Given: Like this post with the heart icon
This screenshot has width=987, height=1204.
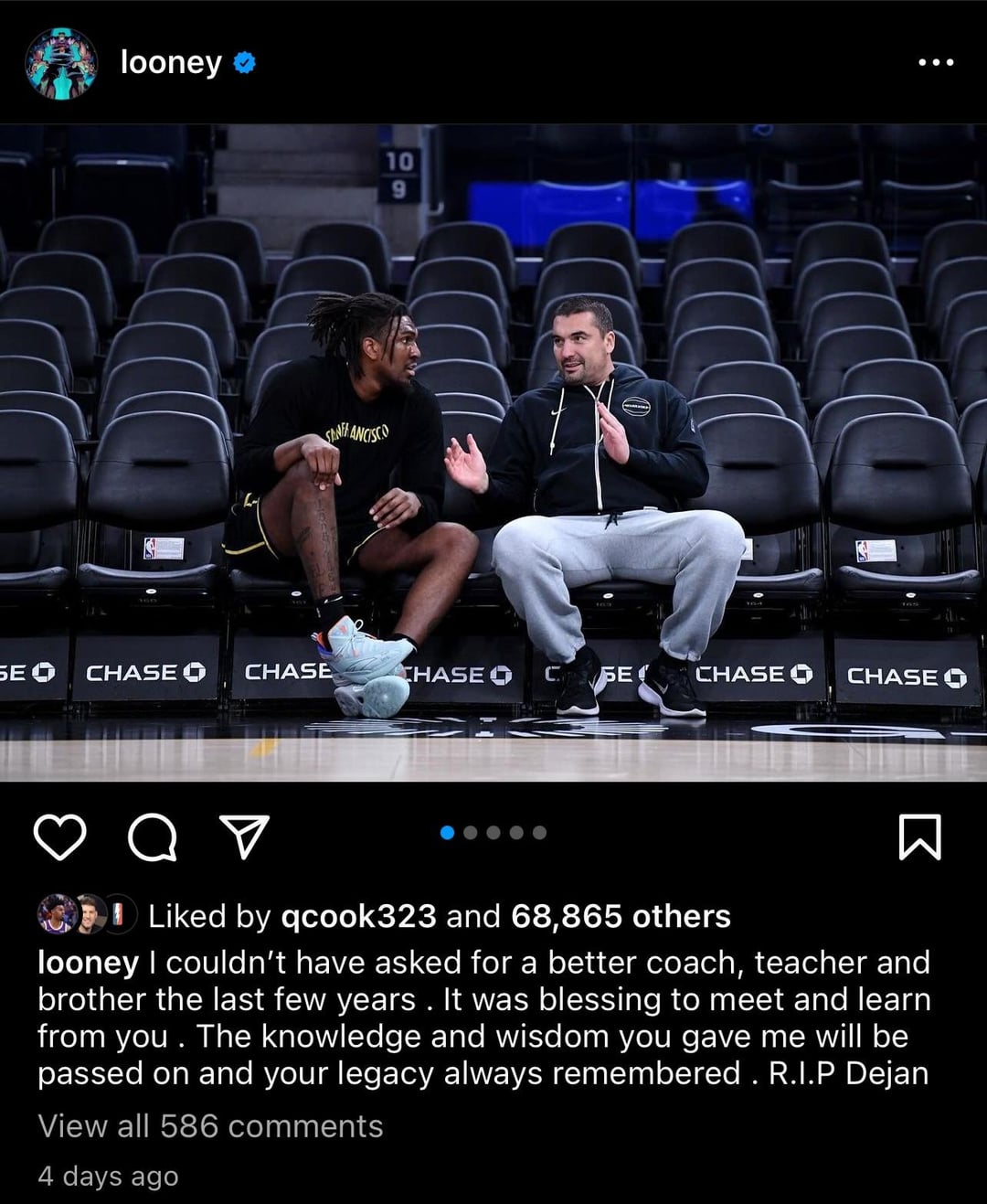Looking at the screenshot, I should (60, 836).
